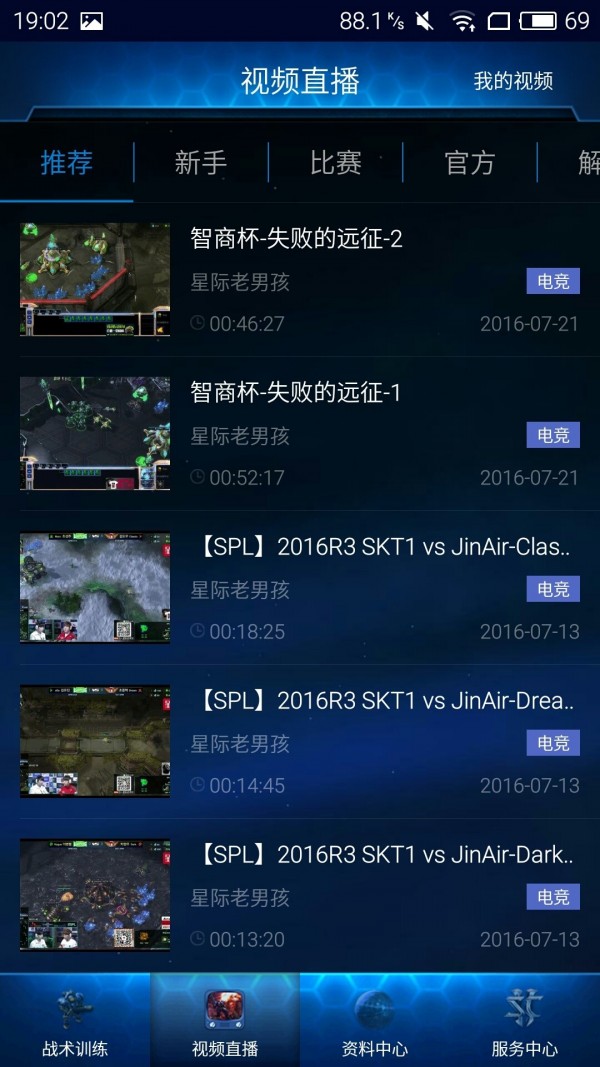This screenshot has width=600, height=1067.
Task: Select 视频直播 in bottom navigation
Action: point(225,1022)
